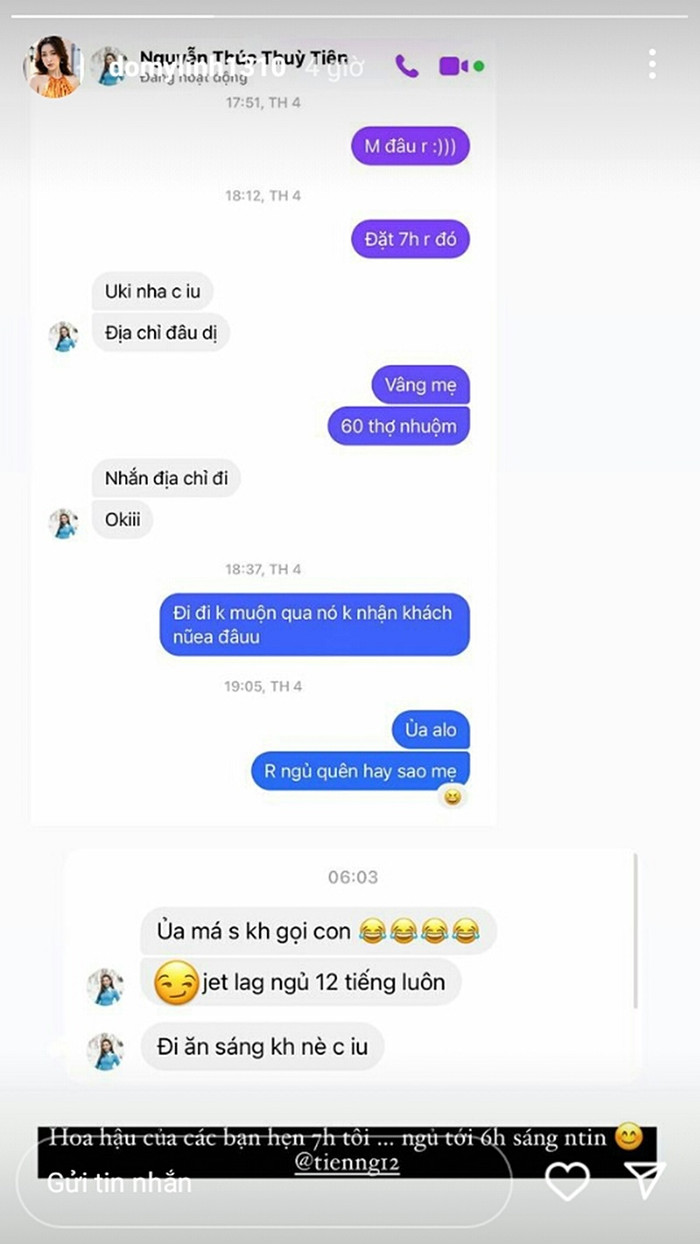
Task: Like this story with the heart
Action: pos(567,1182)
